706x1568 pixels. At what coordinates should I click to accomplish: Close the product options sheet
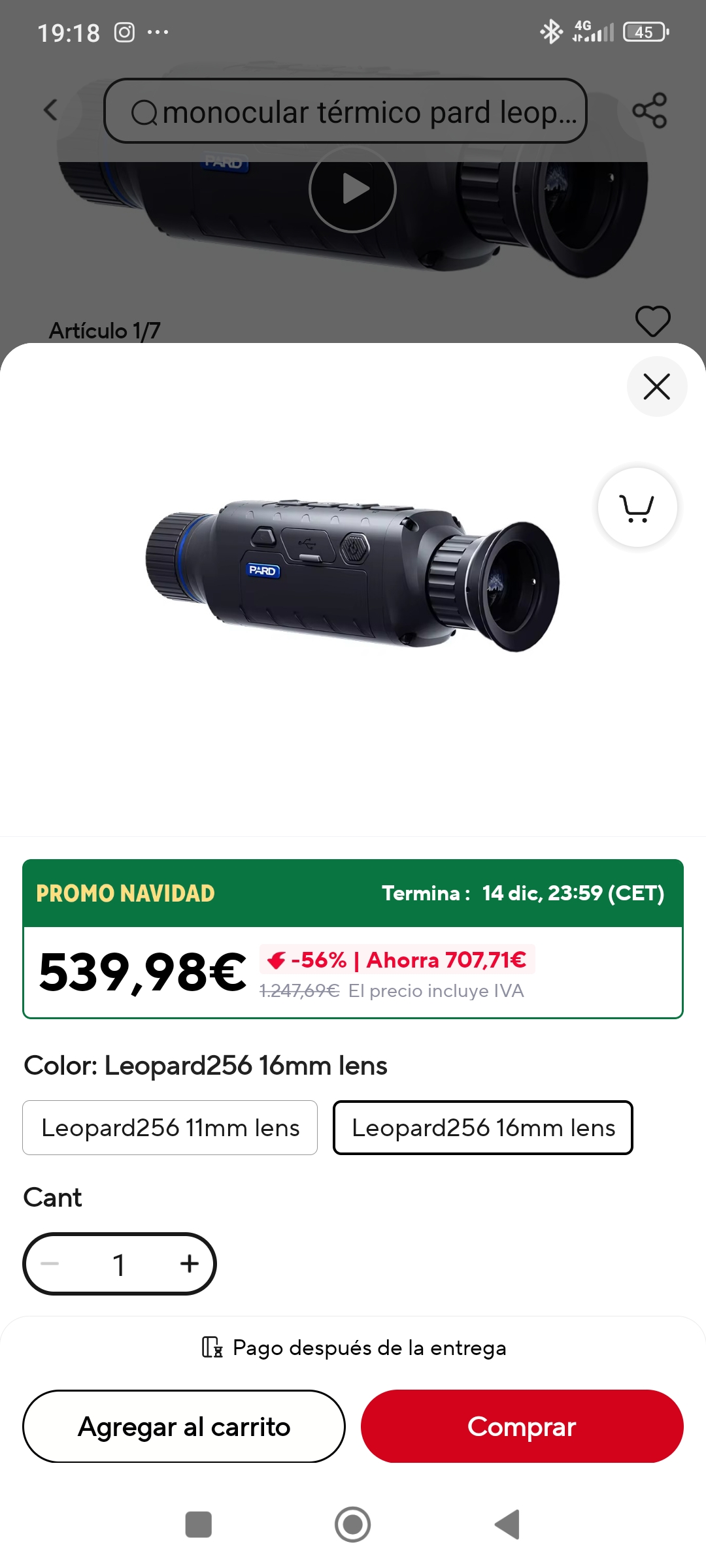coord(656,386)
